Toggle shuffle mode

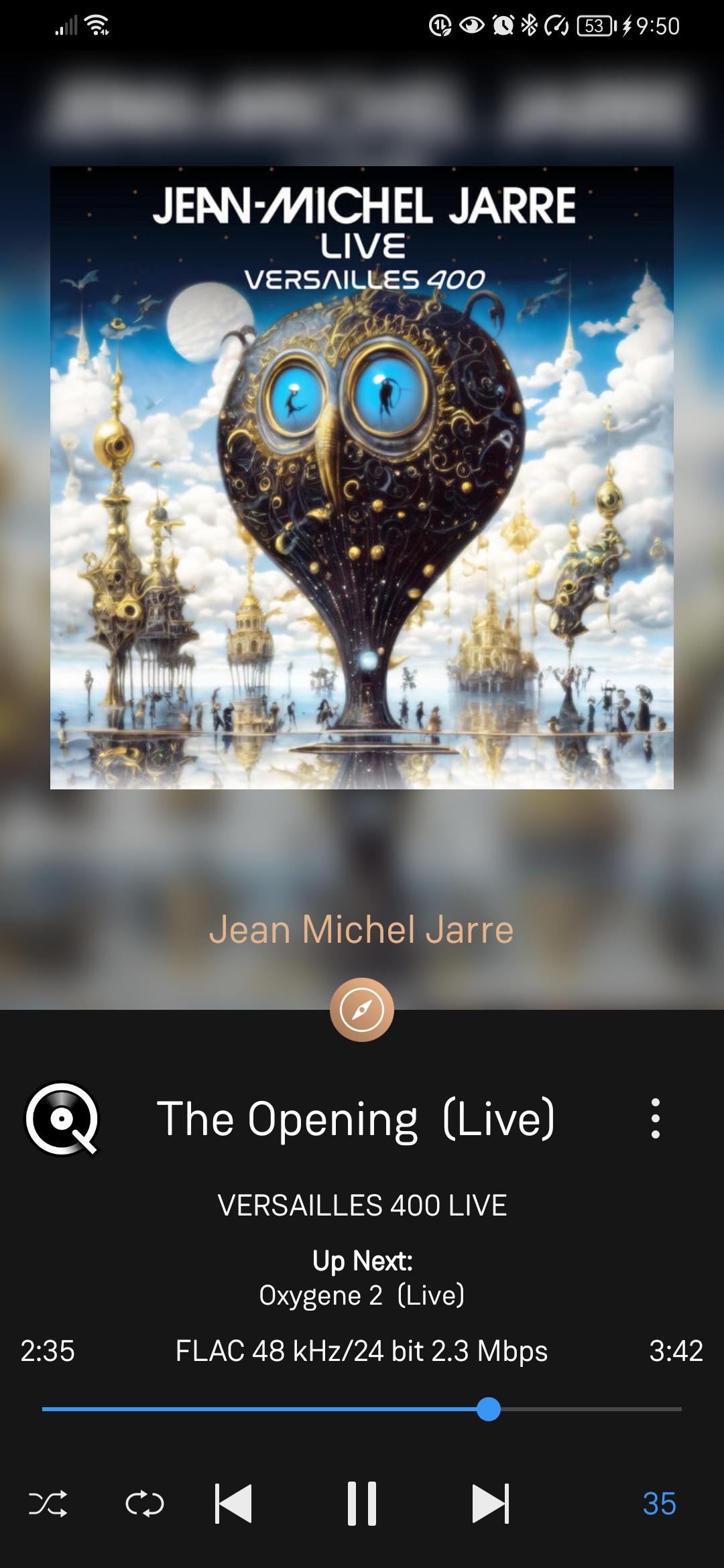[48, 1504]
